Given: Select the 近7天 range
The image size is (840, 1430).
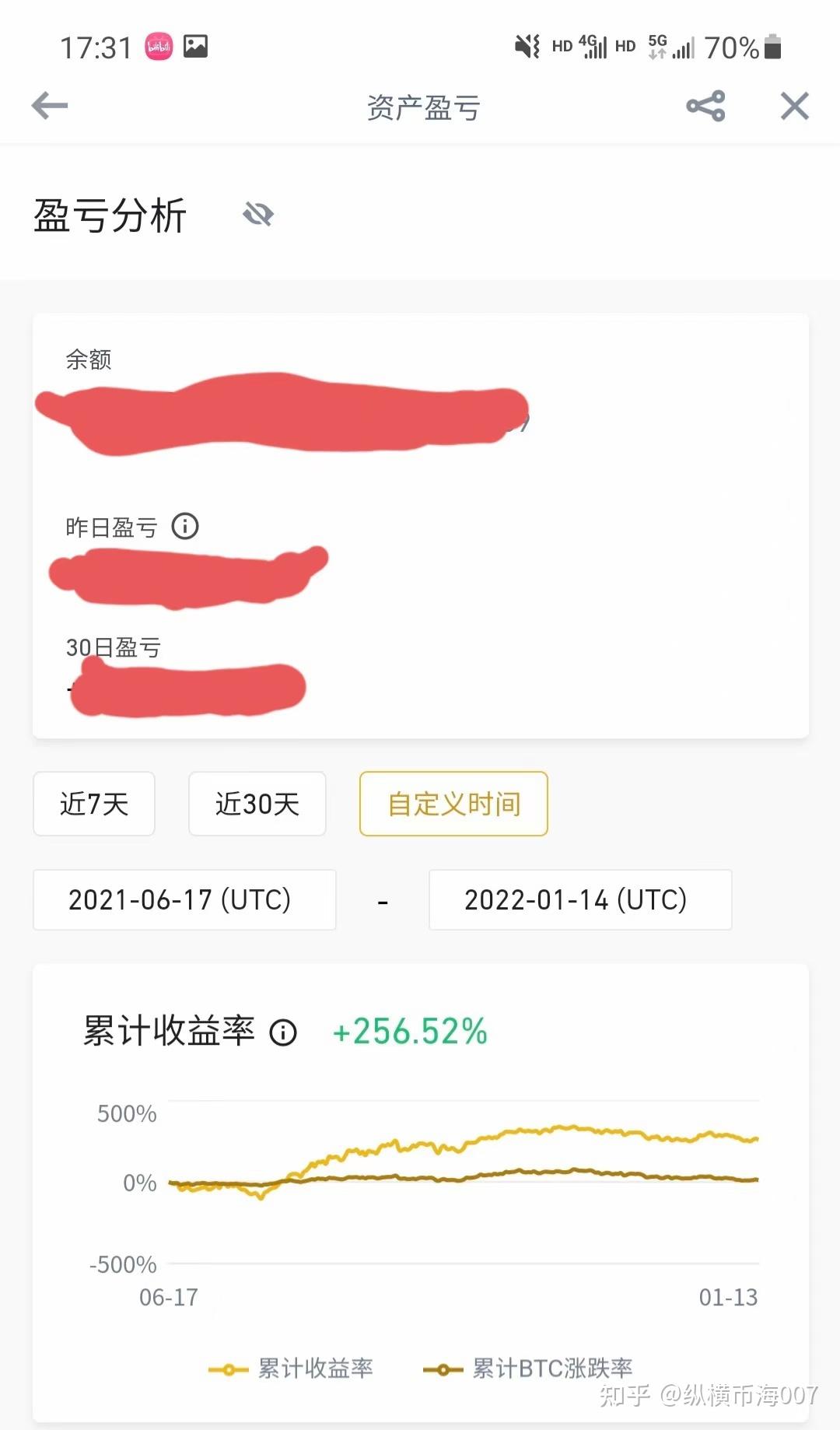Looking at the screenshot, I should (94, 804).
